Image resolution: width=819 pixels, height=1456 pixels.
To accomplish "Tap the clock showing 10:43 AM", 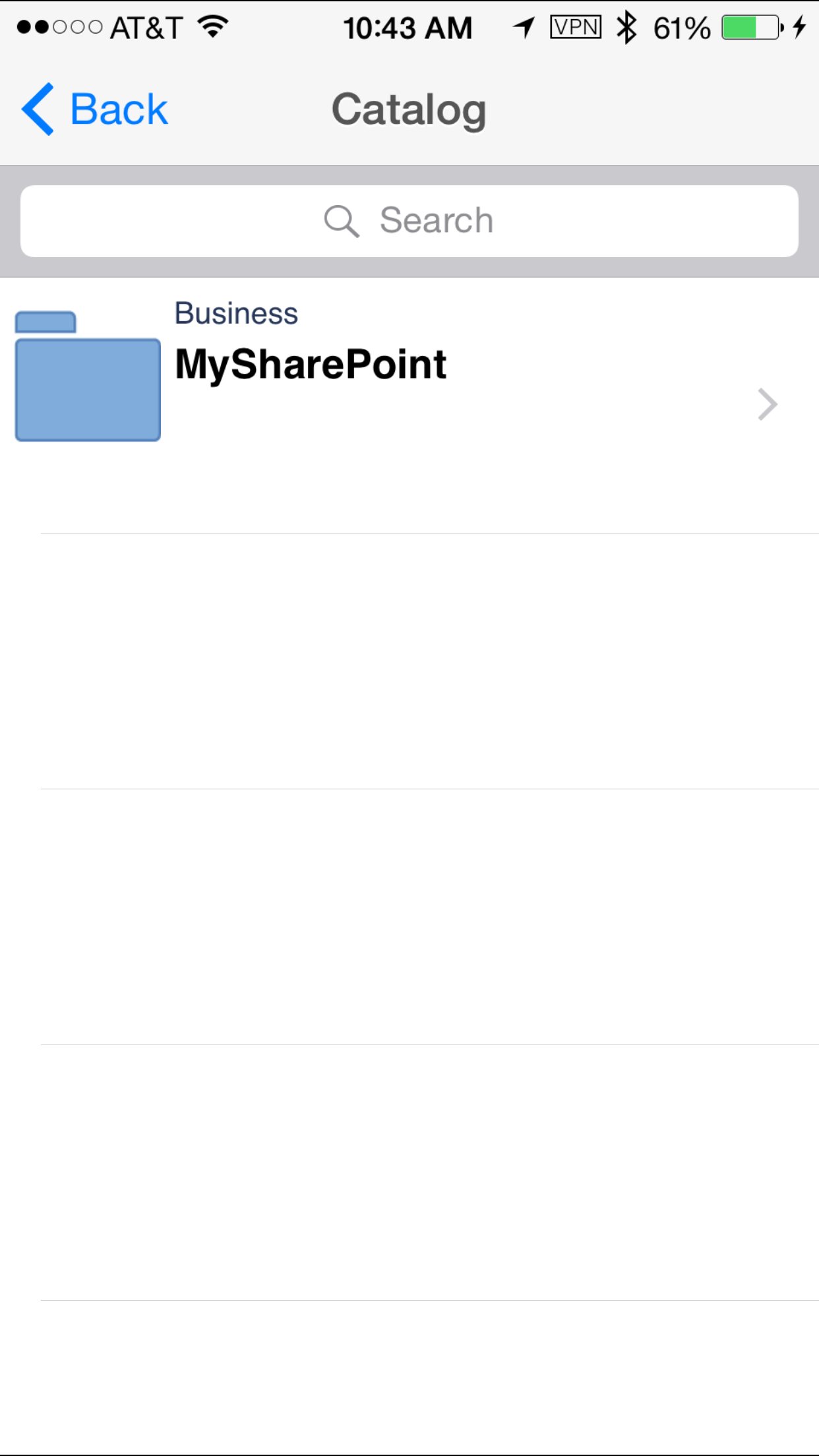I will pos(409,27).
